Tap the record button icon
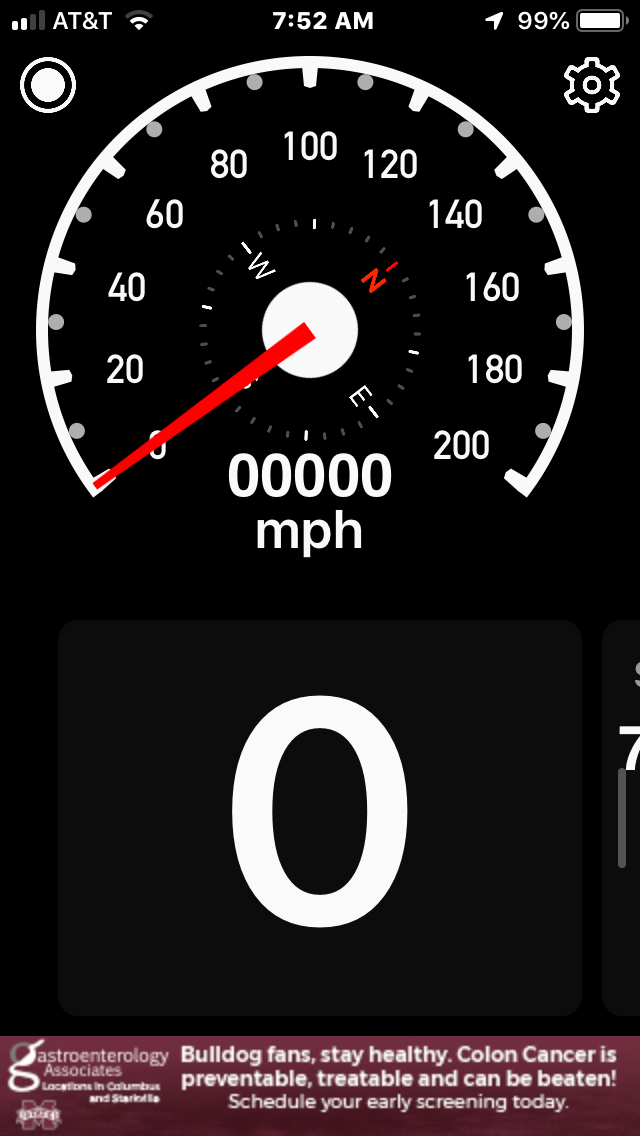This screenshot has height=1136, width=640. tap(48, 86)
